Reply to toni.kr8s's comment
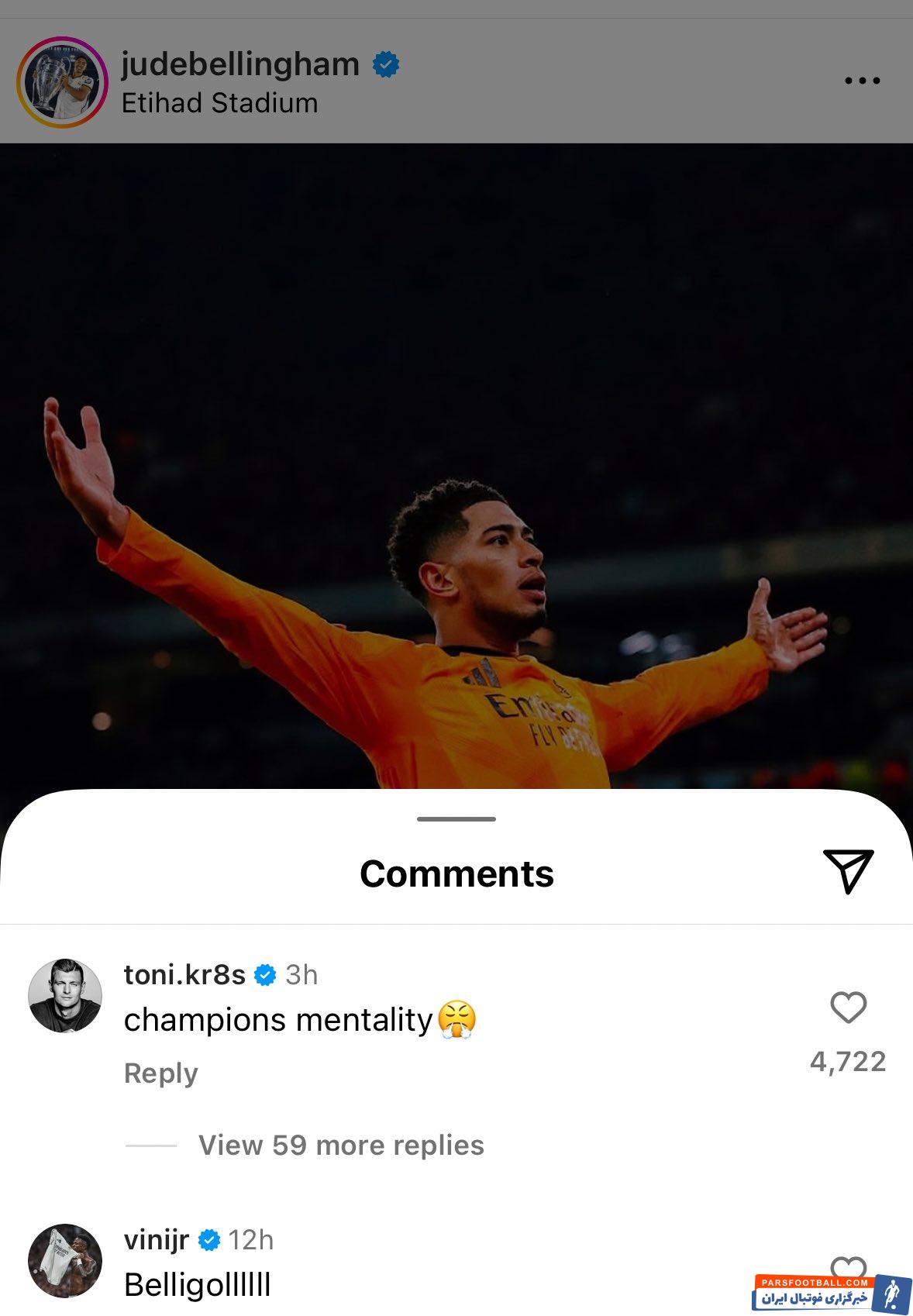Image resolution: width=913 pixels, height=1316 pixels. tap(161, 1073)
